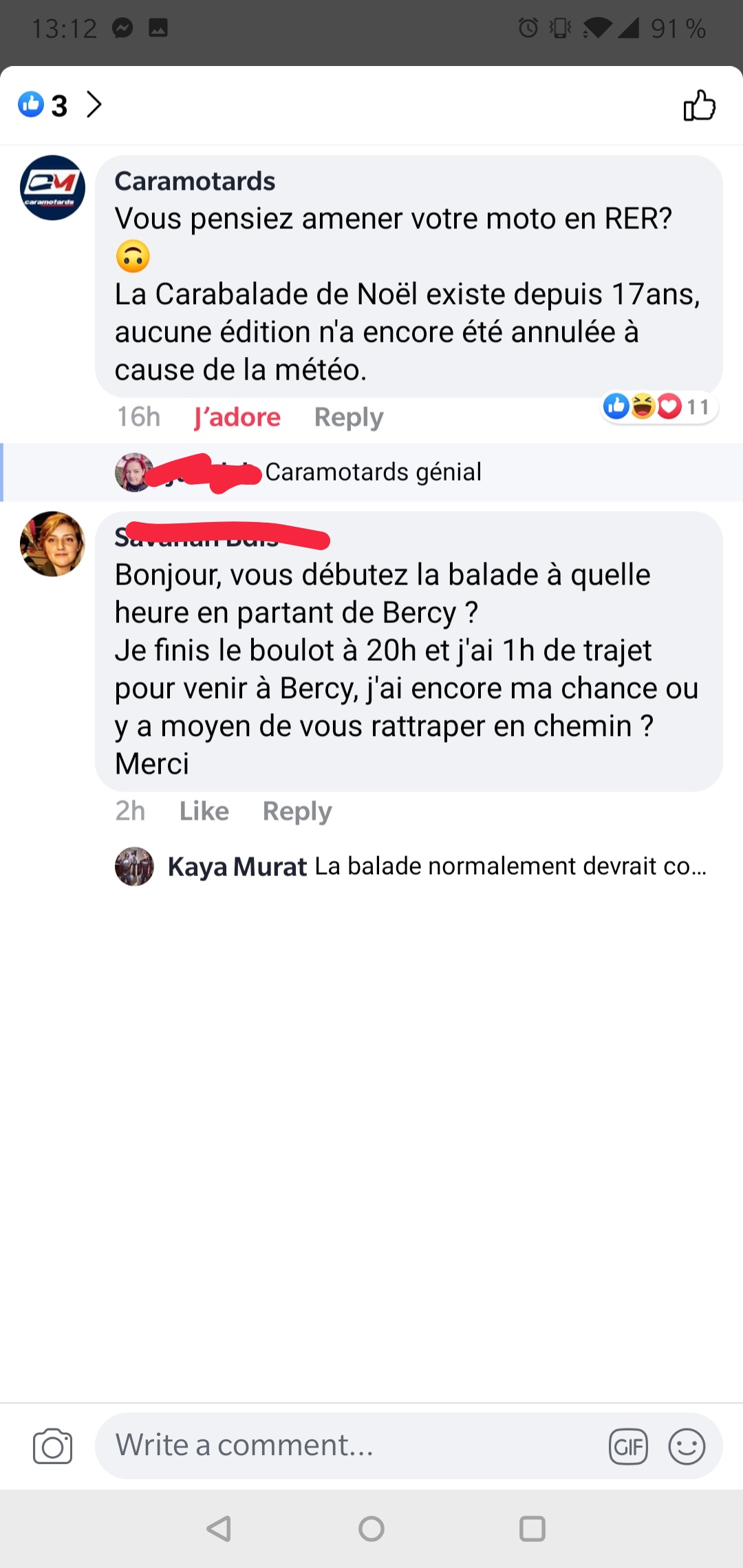Return to the home screen
This screenshot has width=743, height=1568.
click(371, 1529)
